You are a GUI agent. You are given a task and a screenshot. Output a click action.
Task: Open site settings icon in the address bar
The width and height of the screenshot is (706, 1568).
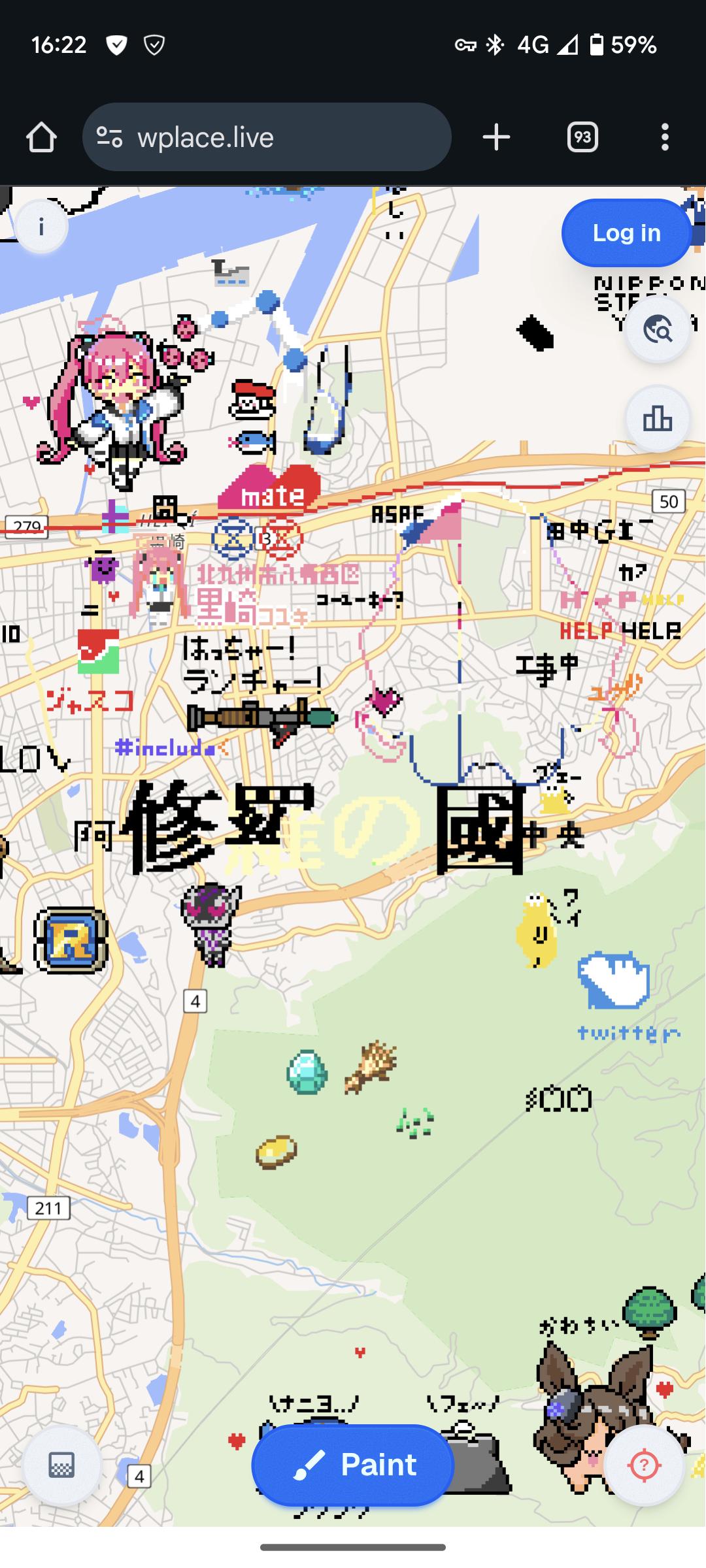coord(109,138)
